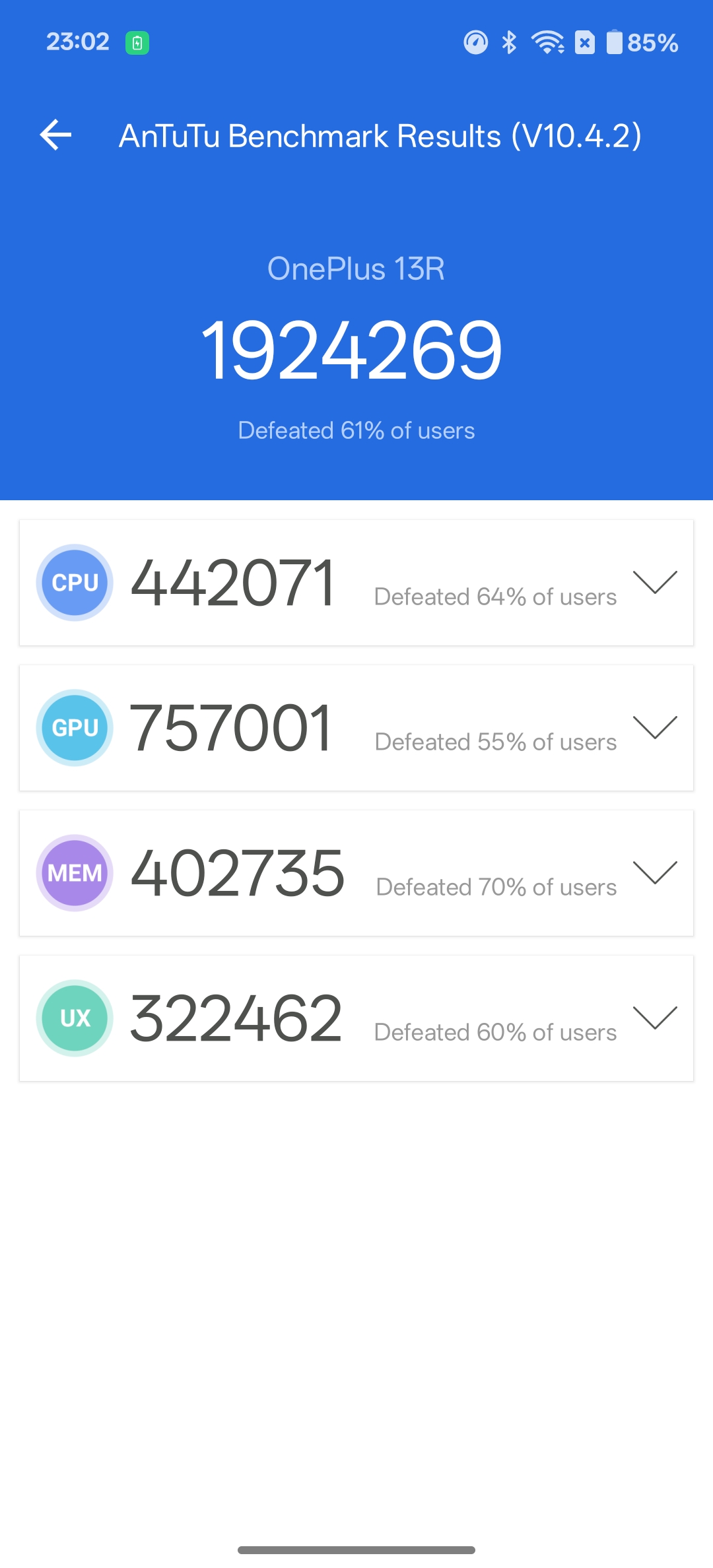The image size is (713, 1568).
Task: Expand the MEM score details
Action: (x=655, y=872)
